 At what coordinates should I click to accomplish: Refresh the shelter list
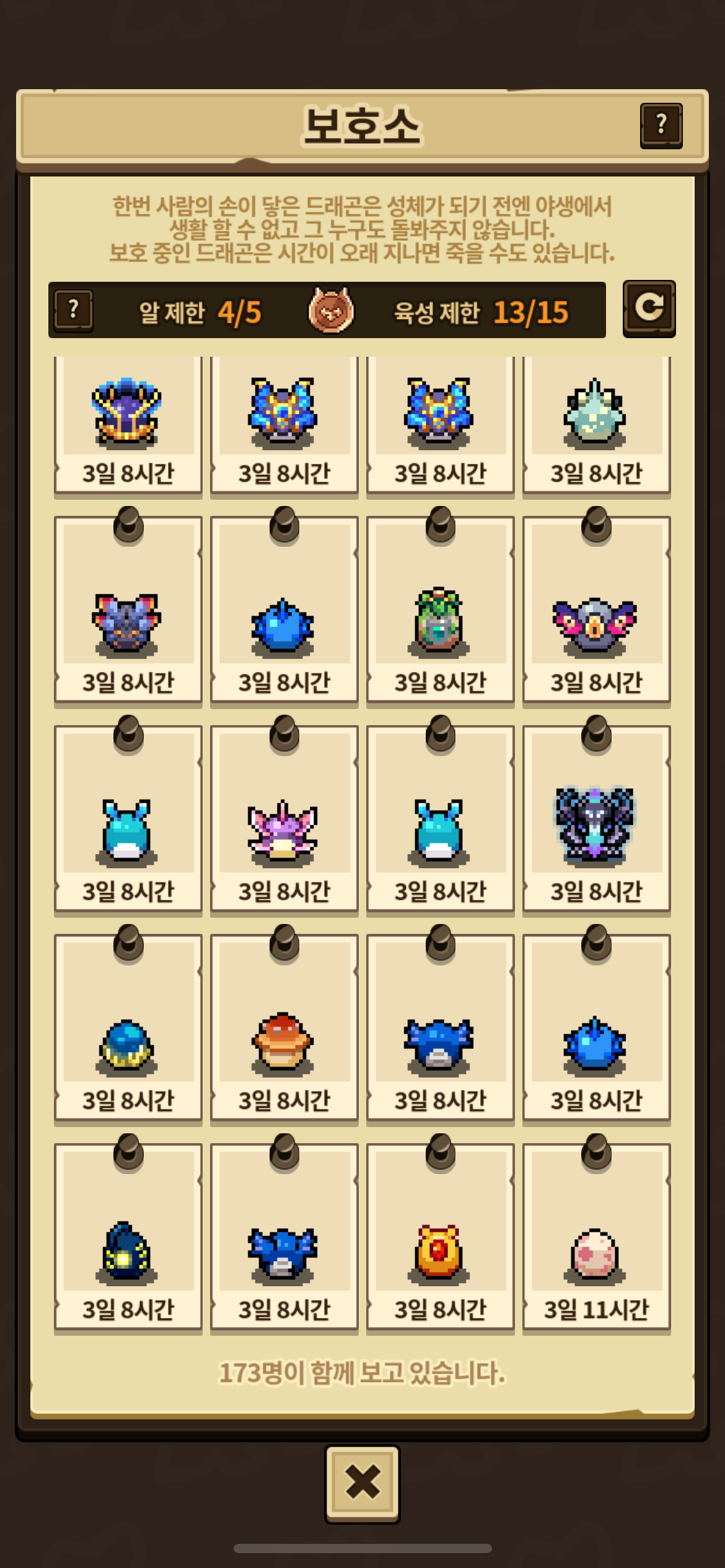coord(649,308)
